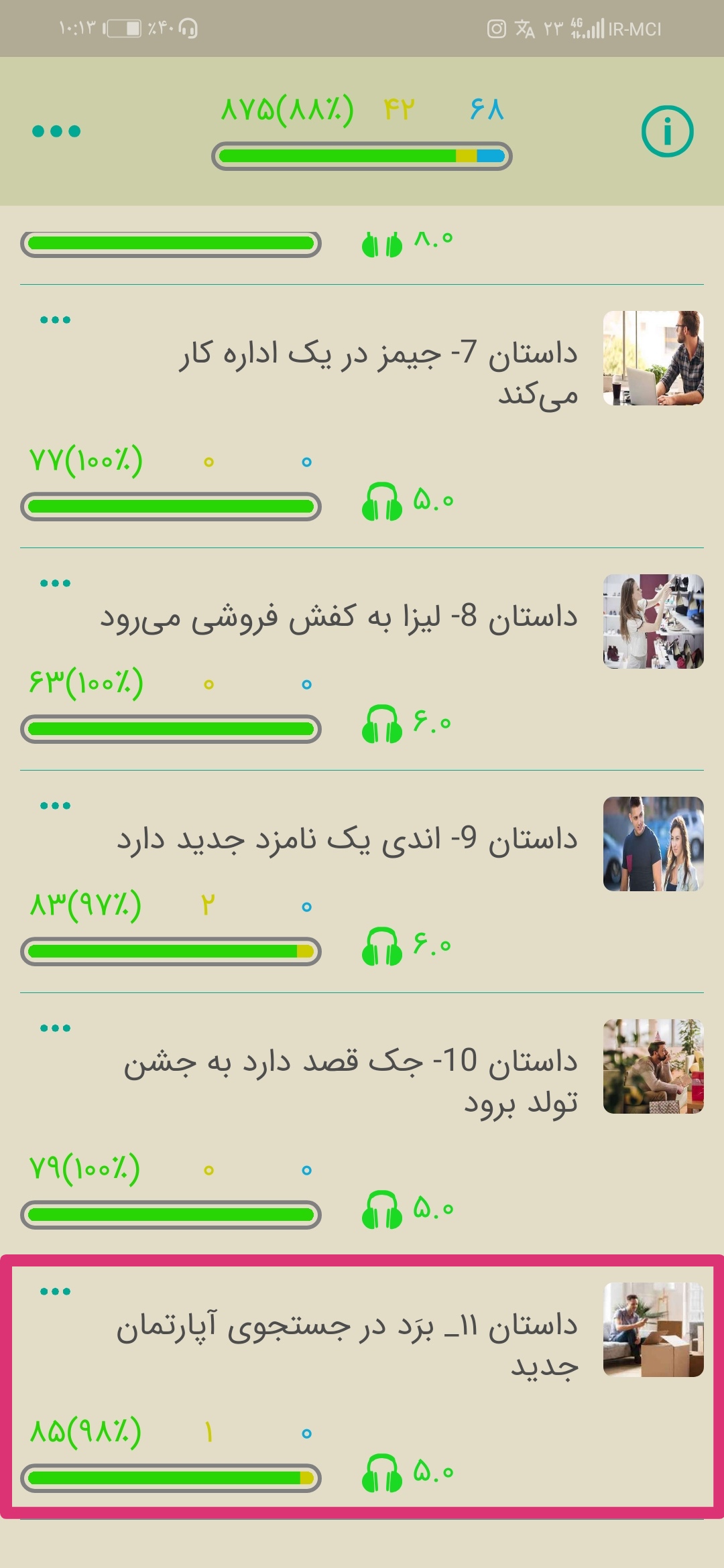Tap the thumbnail image of story 7
Screen dimensions: 724x1568
[x=653, y=358]
